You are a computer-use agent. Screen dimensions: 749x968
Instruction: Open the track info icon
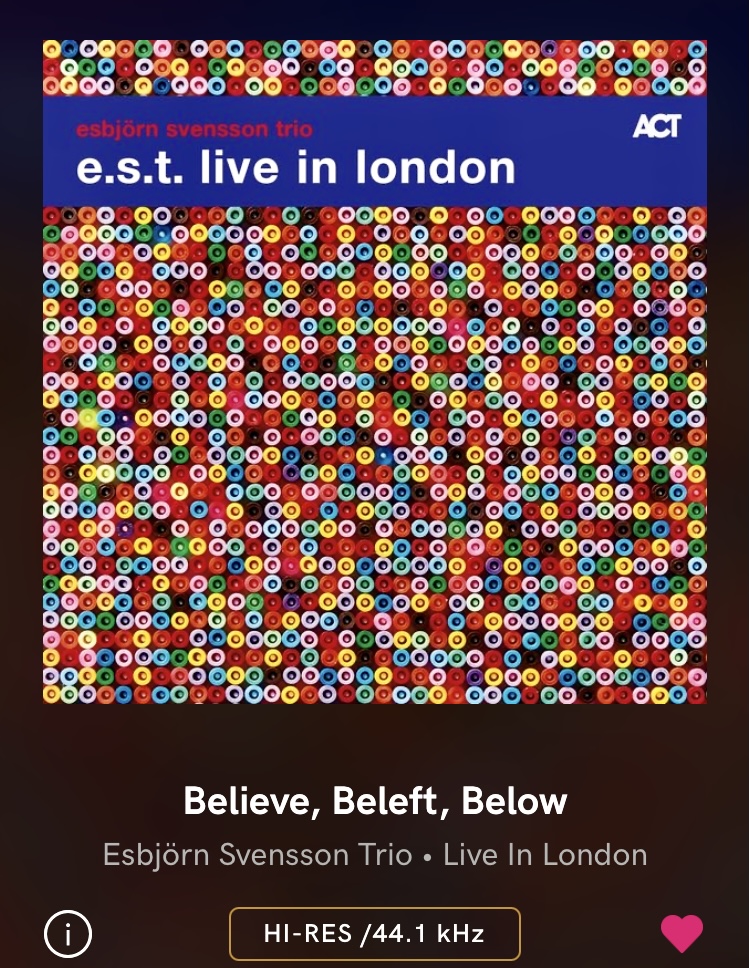point(68,935)
